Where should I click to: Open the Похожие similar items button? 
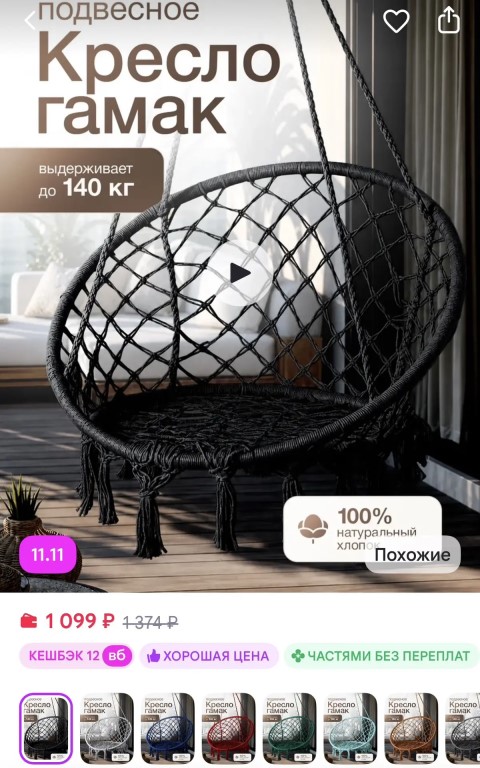click(412, 554)
